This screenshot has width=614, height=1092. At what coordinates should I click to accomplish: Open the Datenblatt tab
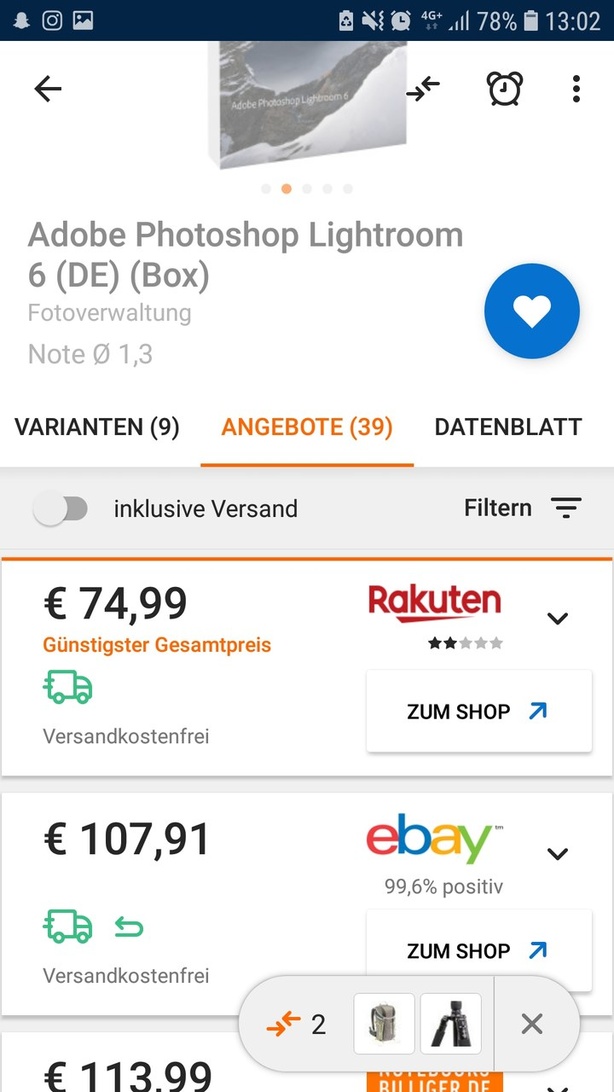pos(508,428)
